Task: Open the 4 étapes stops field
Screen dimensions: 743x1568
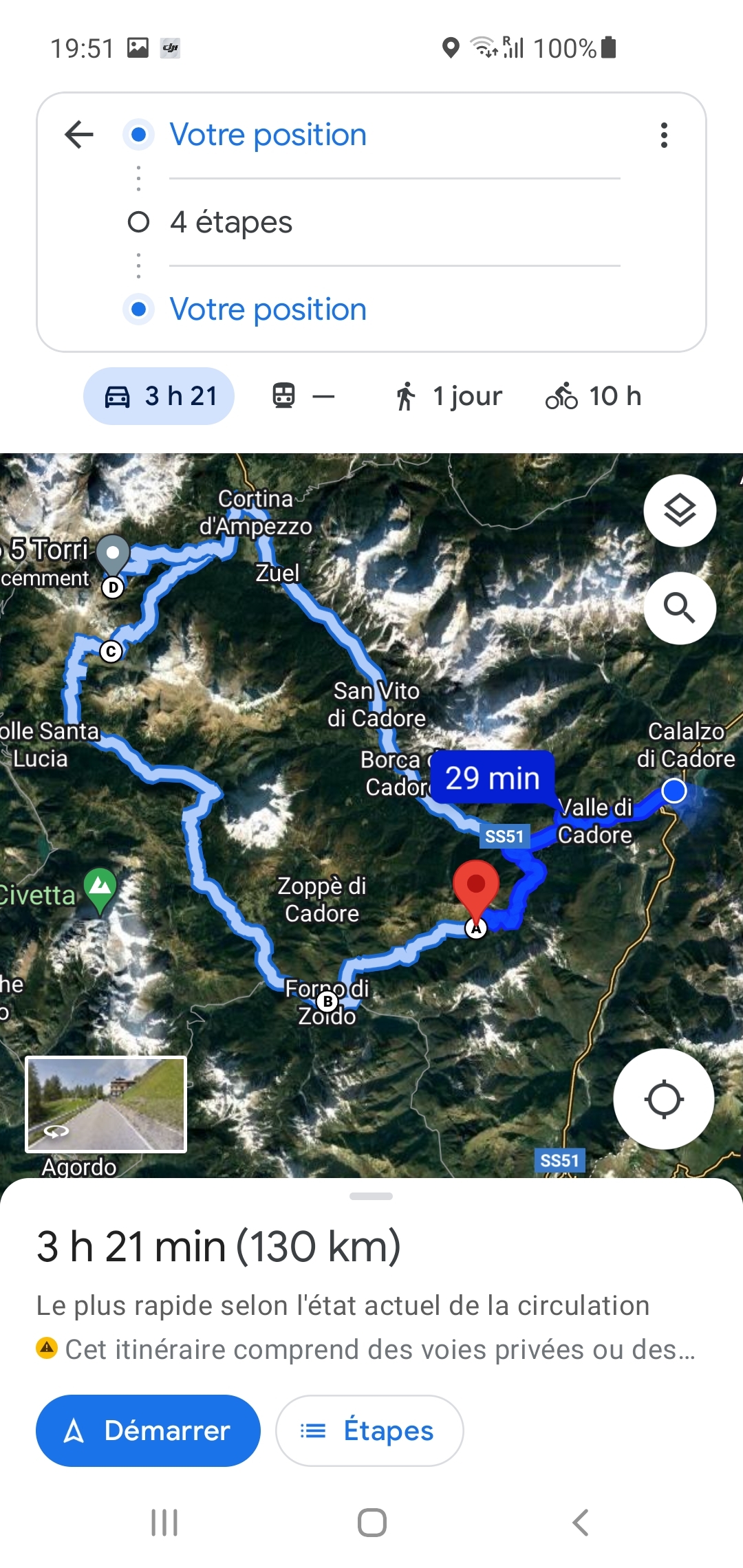Action: 231,222
